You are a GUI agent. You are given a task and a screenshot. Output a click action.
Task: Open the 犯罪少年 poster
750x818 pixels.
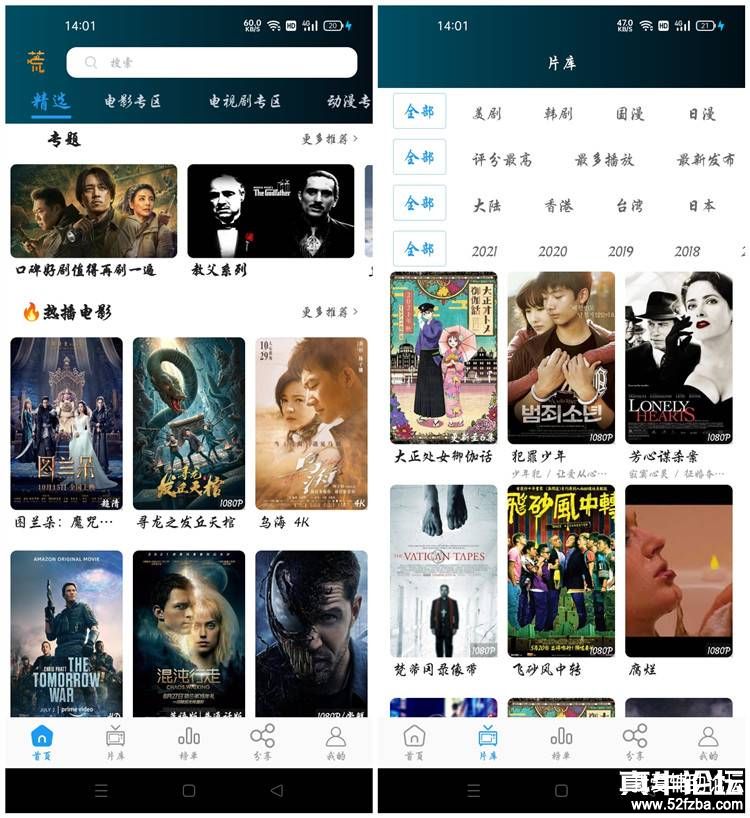(x=561, y=358)
